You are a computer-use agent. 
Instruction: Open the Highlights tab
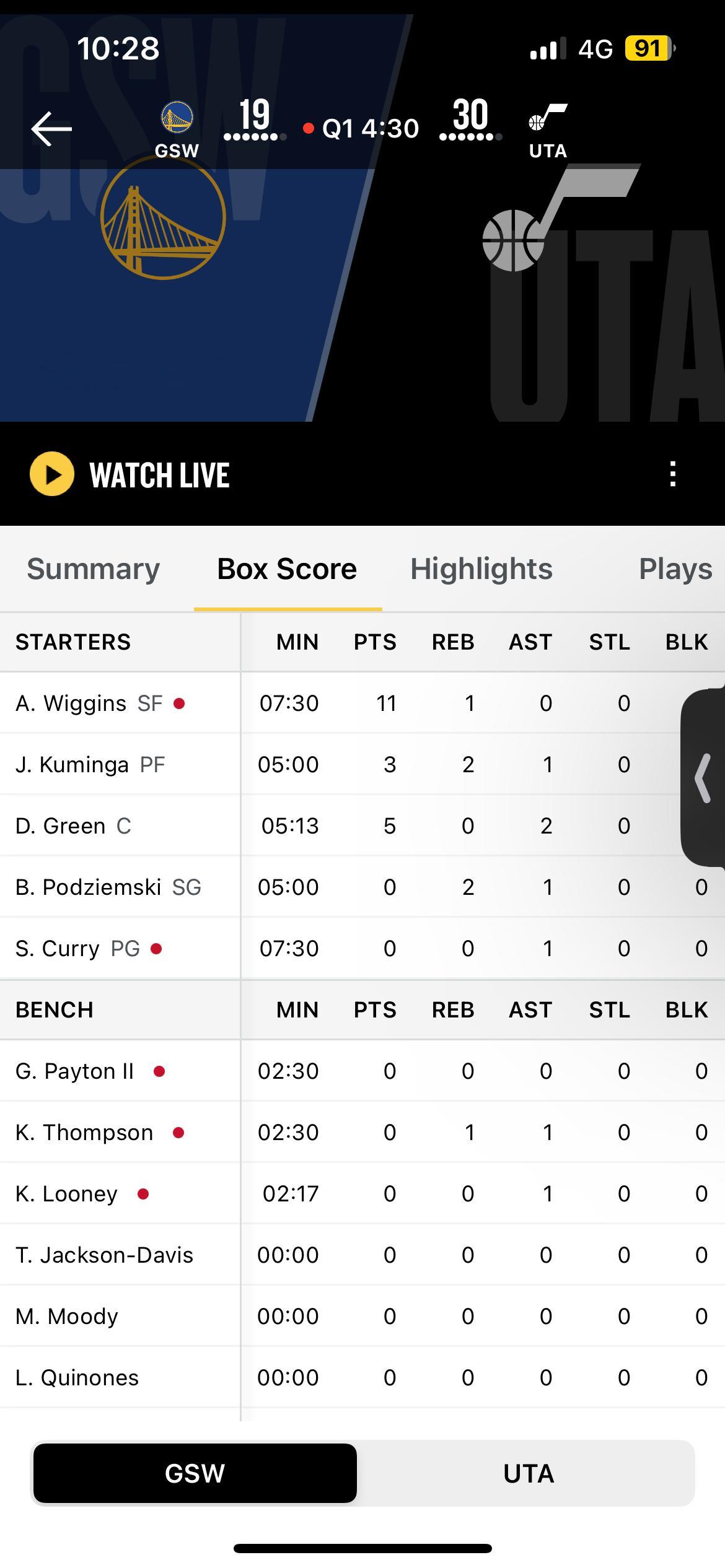[x=481, y=568]
